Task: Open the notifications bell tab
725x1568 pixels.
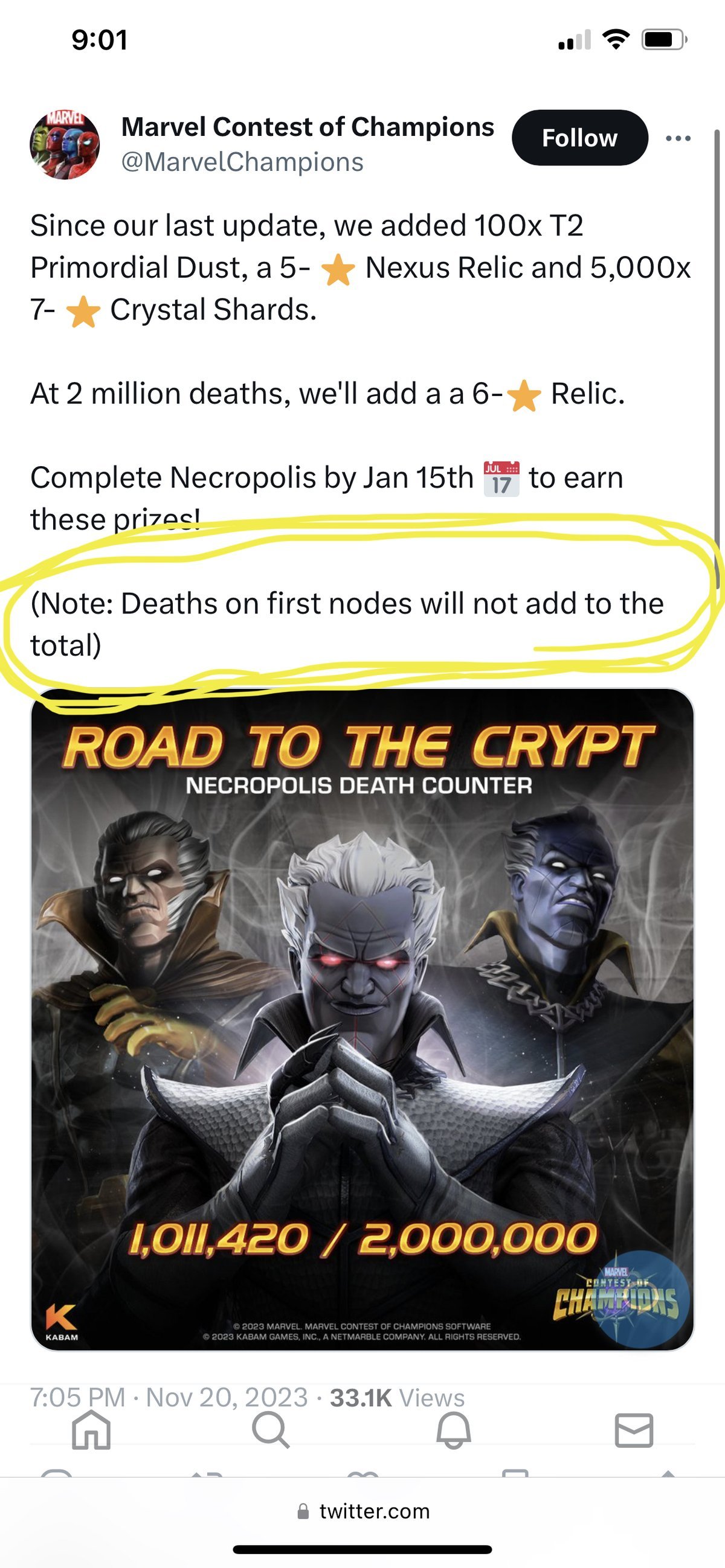Action: 453,1429
